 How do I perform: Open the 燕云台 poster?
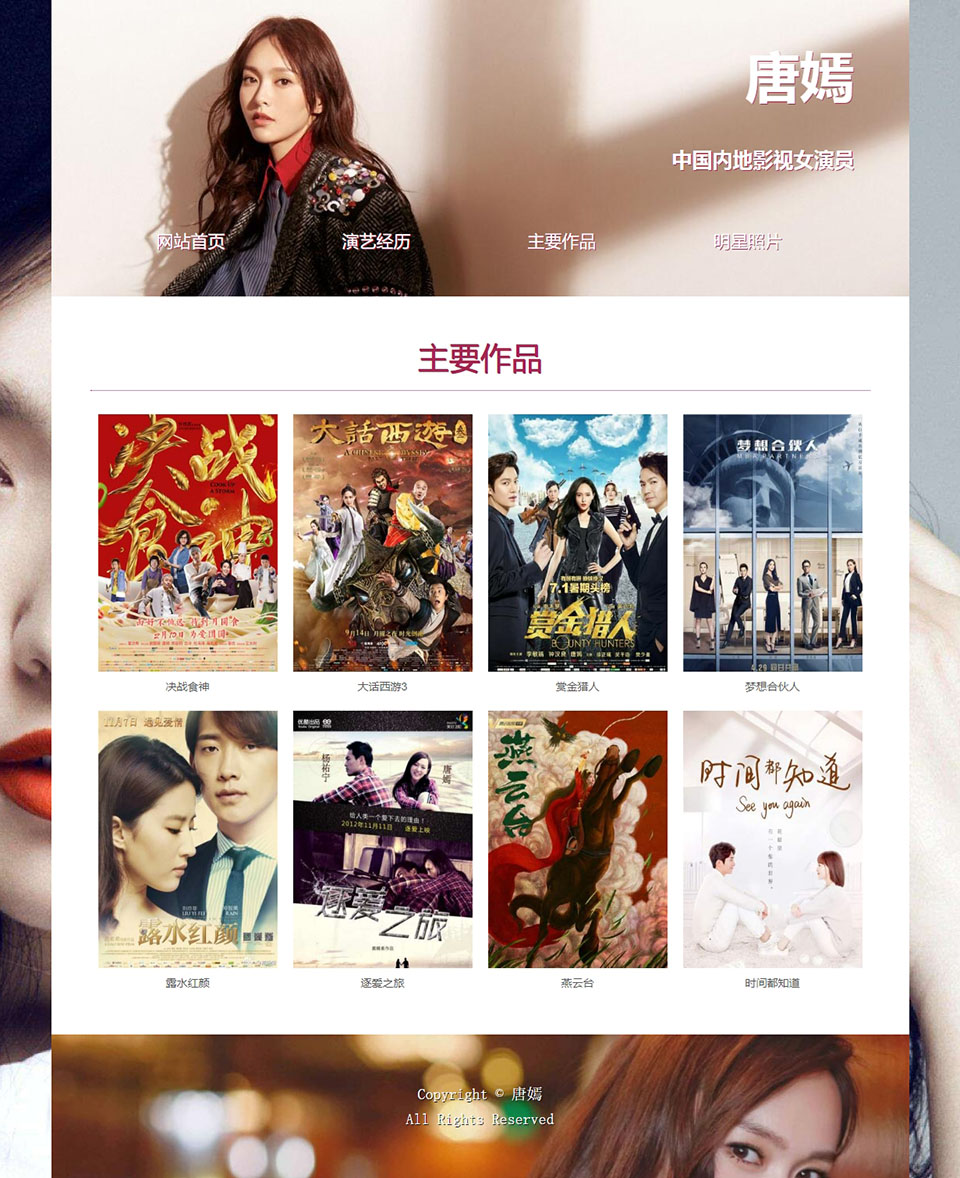point(578,839)
